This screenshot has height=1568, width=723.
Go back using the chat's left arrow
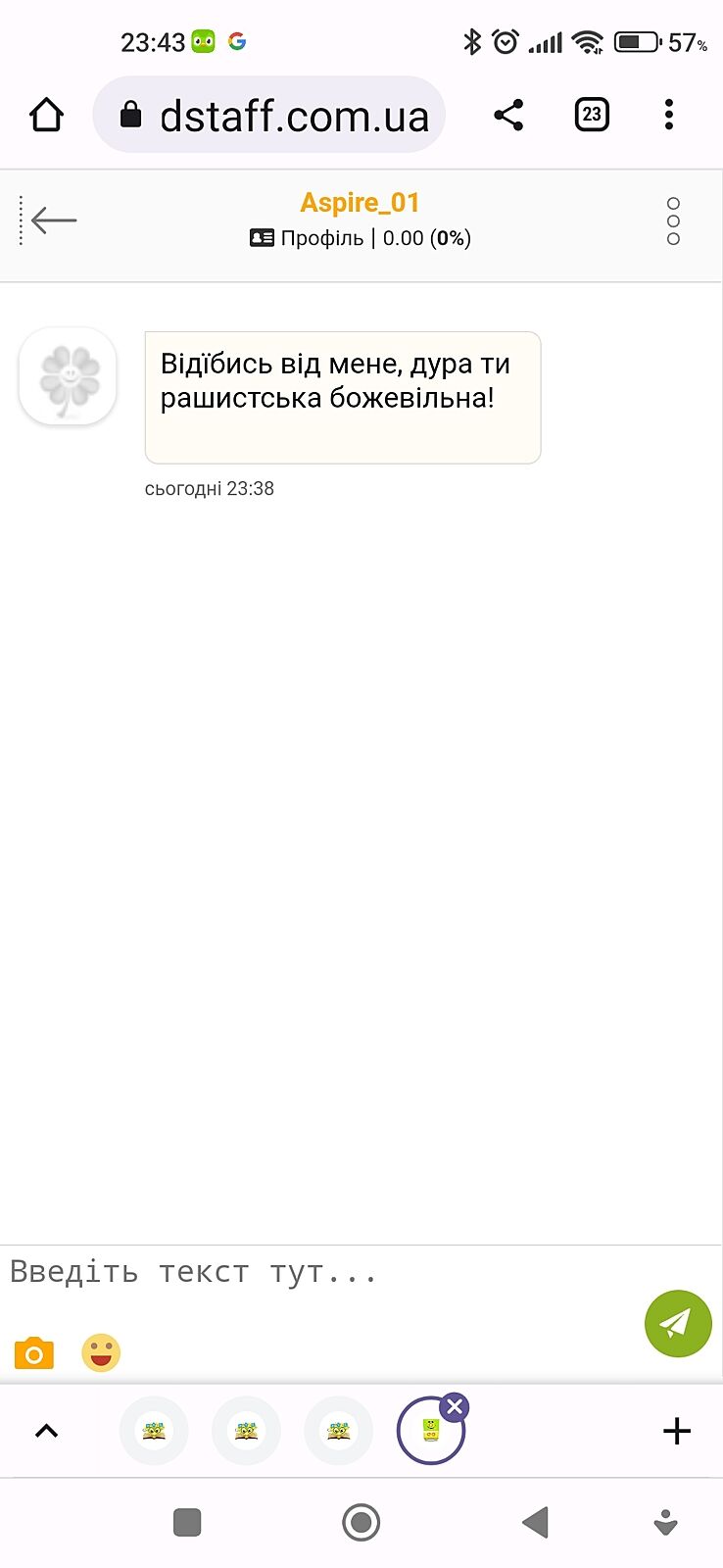[x=53, y=220]
